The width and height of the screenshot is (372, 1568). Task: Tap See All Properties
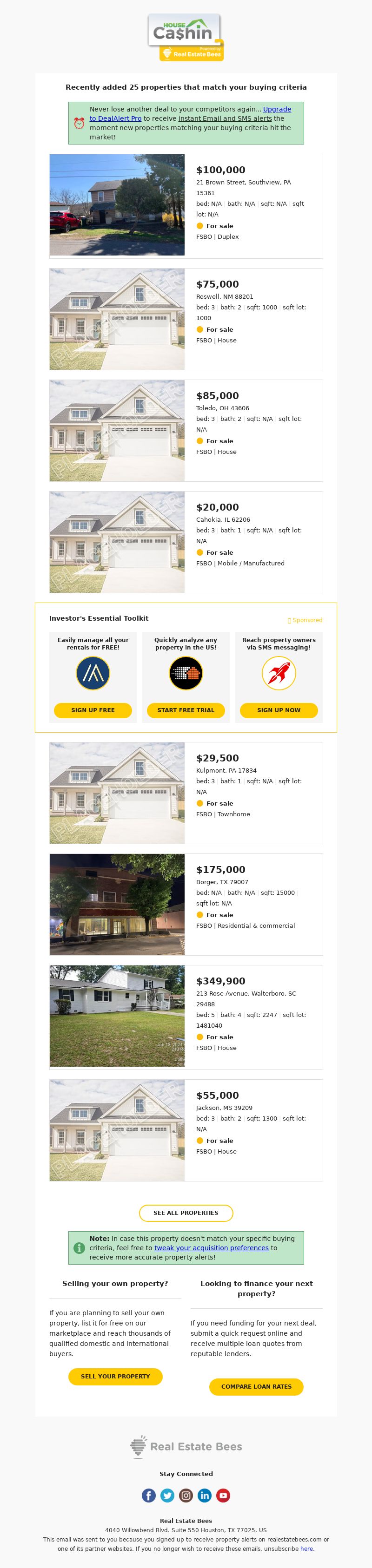[x=186, y=1213]
